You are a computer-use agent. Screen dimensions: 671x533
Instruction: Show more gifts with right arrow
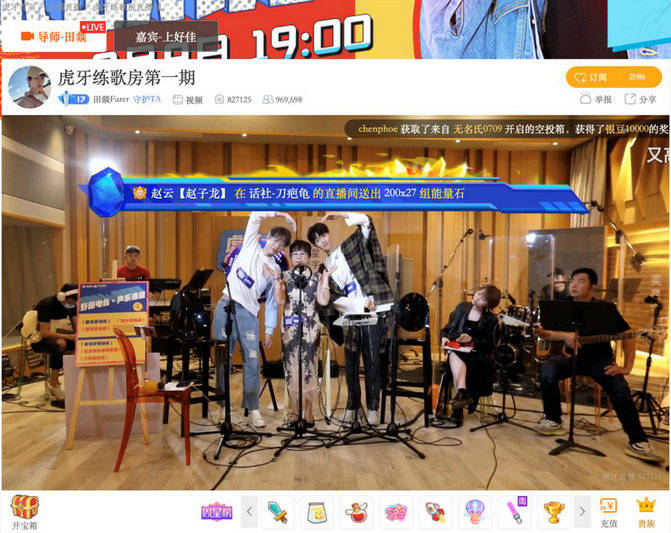click(x=582, y=512)
